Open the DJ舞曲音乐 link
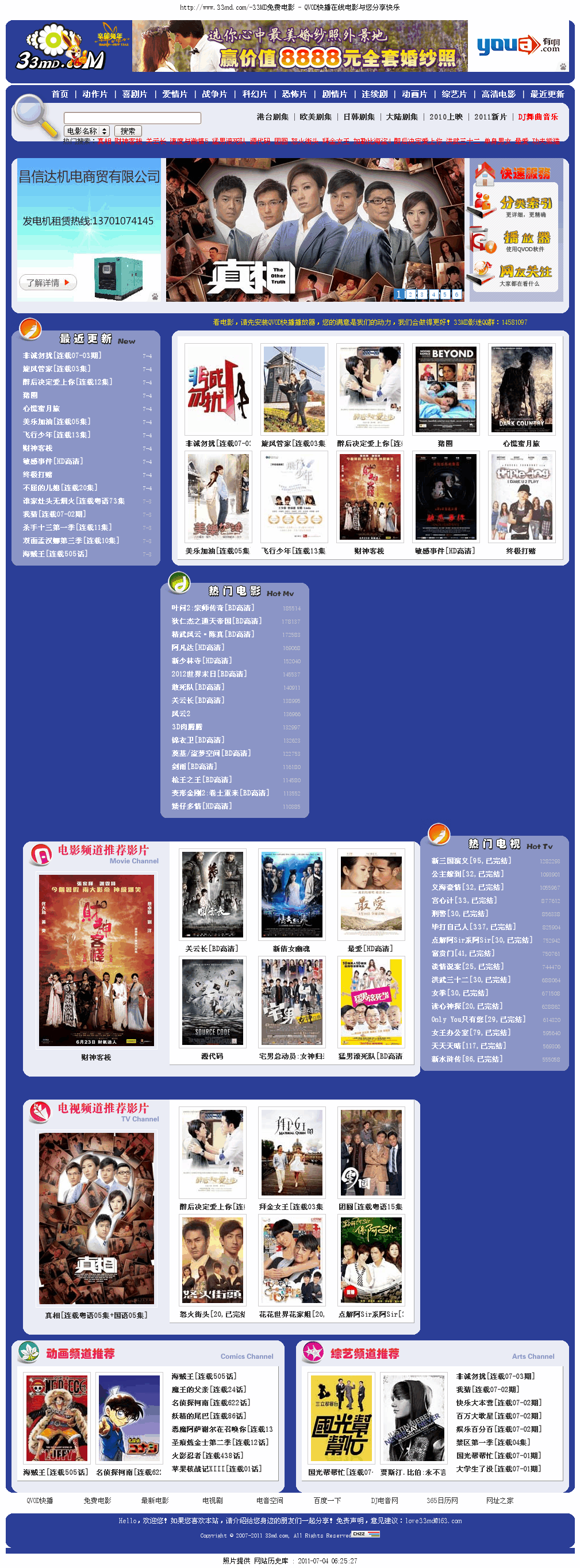This screenshot has width=580, height=1568. tap(537, 117)
